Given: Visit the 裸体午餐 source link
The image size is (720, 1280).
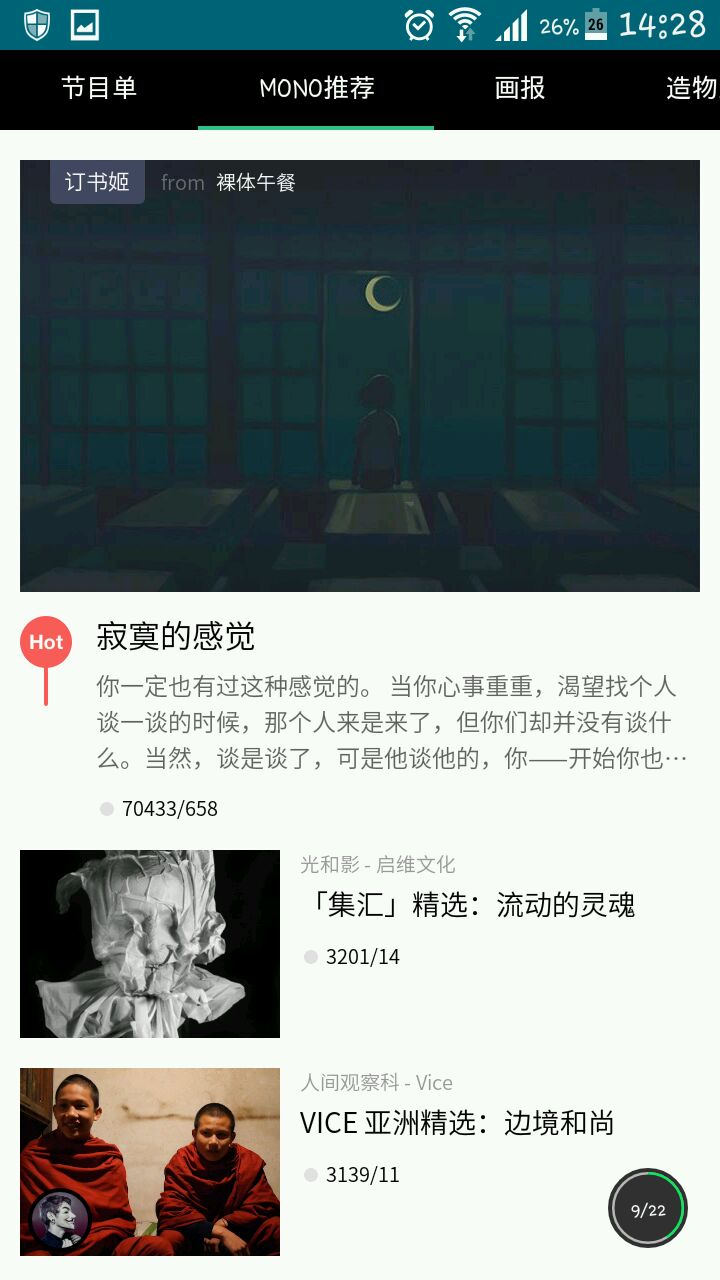Looking at the screenshot, I should tap(256, 183).
